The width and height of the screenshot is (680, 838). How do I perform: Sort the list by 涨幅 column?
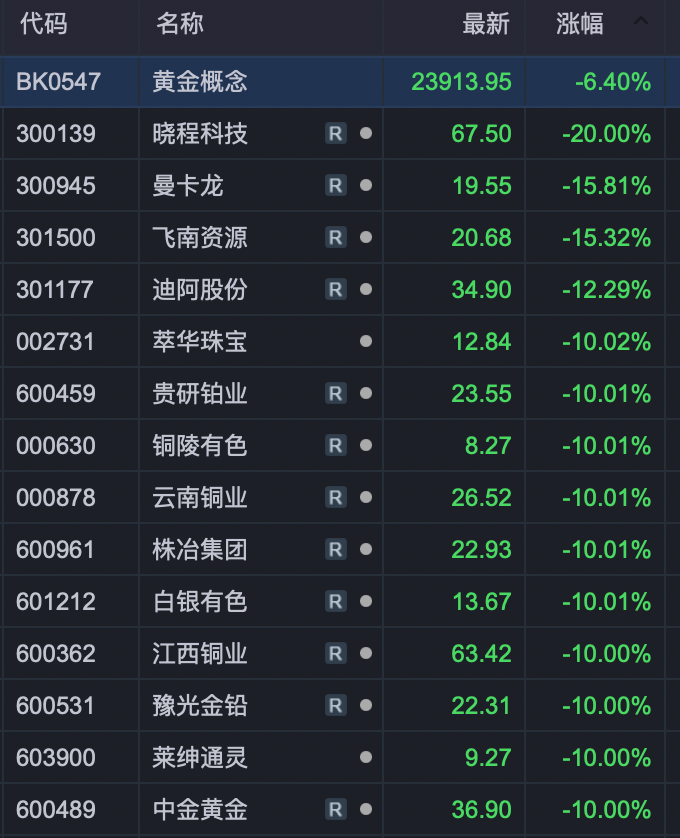[x=580, y=24]
